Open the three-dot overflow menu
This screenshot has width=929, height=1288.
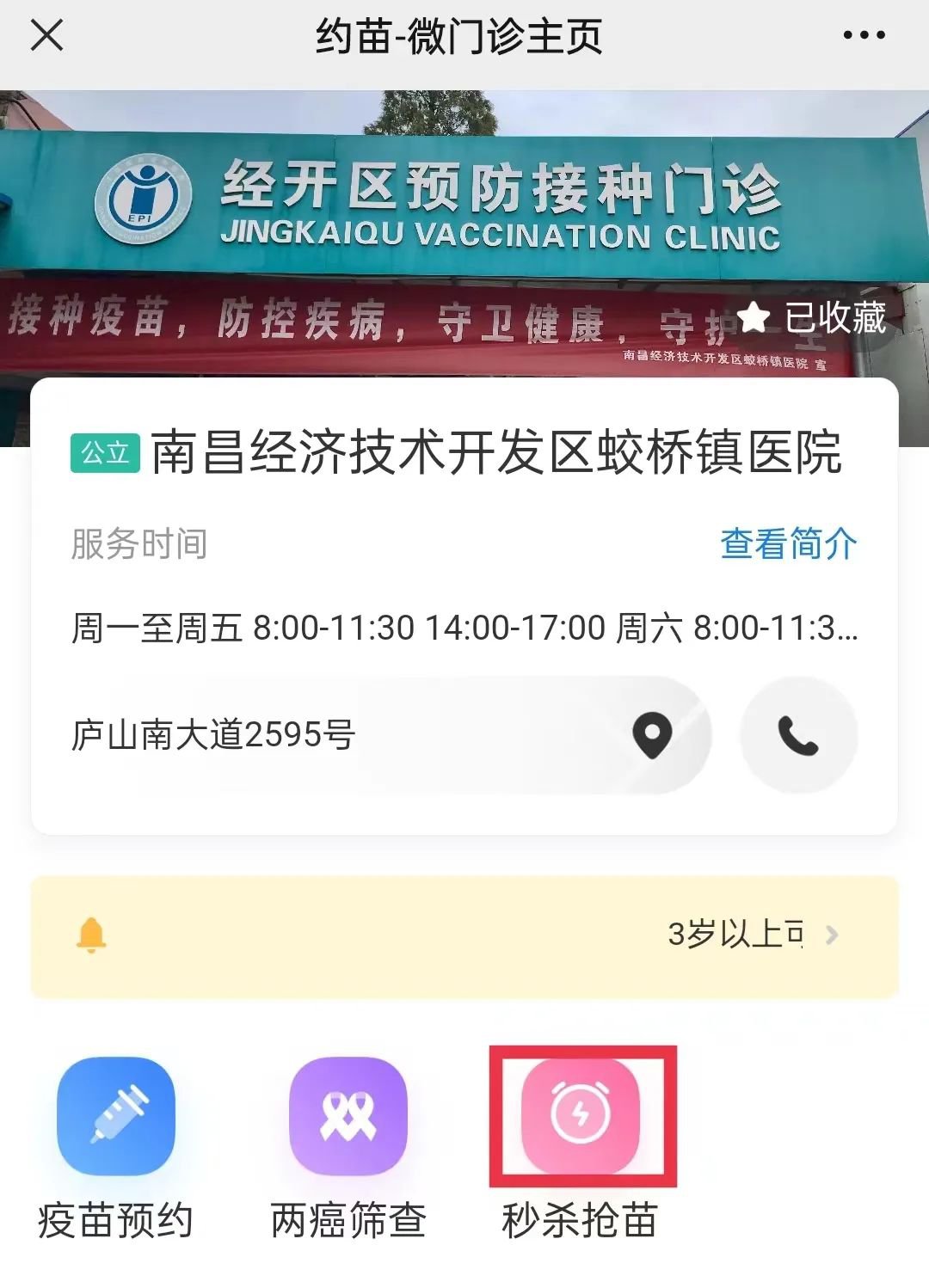pyautogui.click(x=863, y=36)
